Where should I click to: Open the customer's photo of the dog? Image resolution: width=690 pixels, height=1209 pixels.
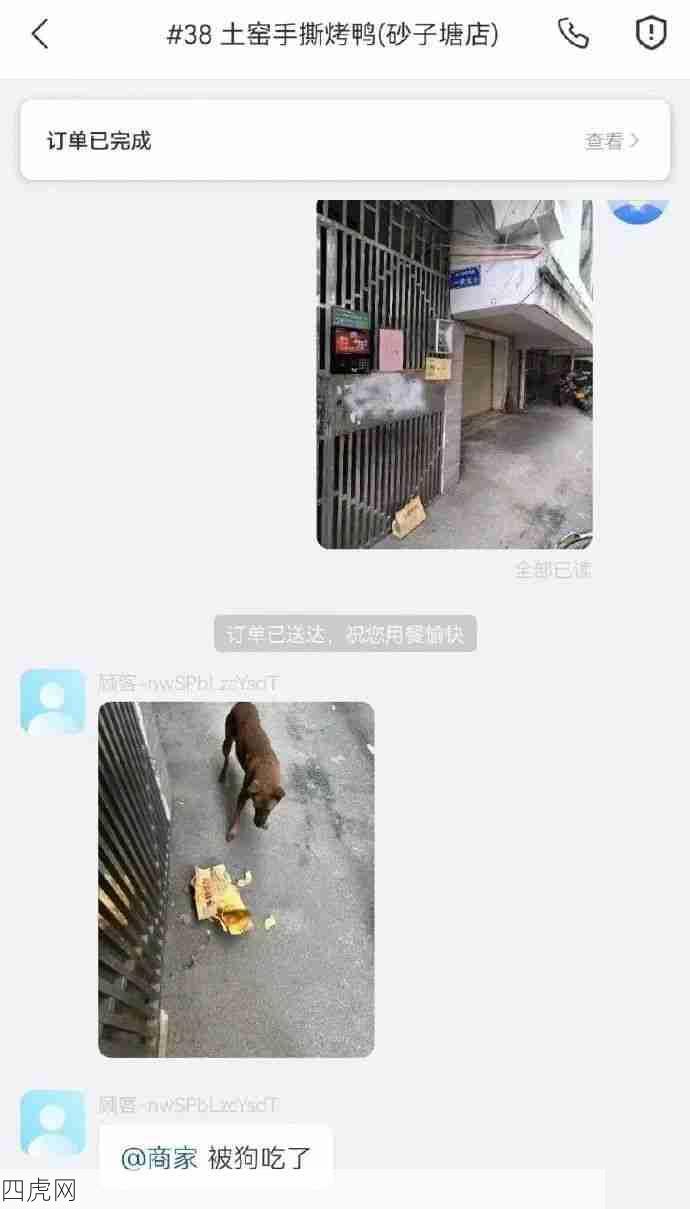pyautogui.click(x=236, y=879)
